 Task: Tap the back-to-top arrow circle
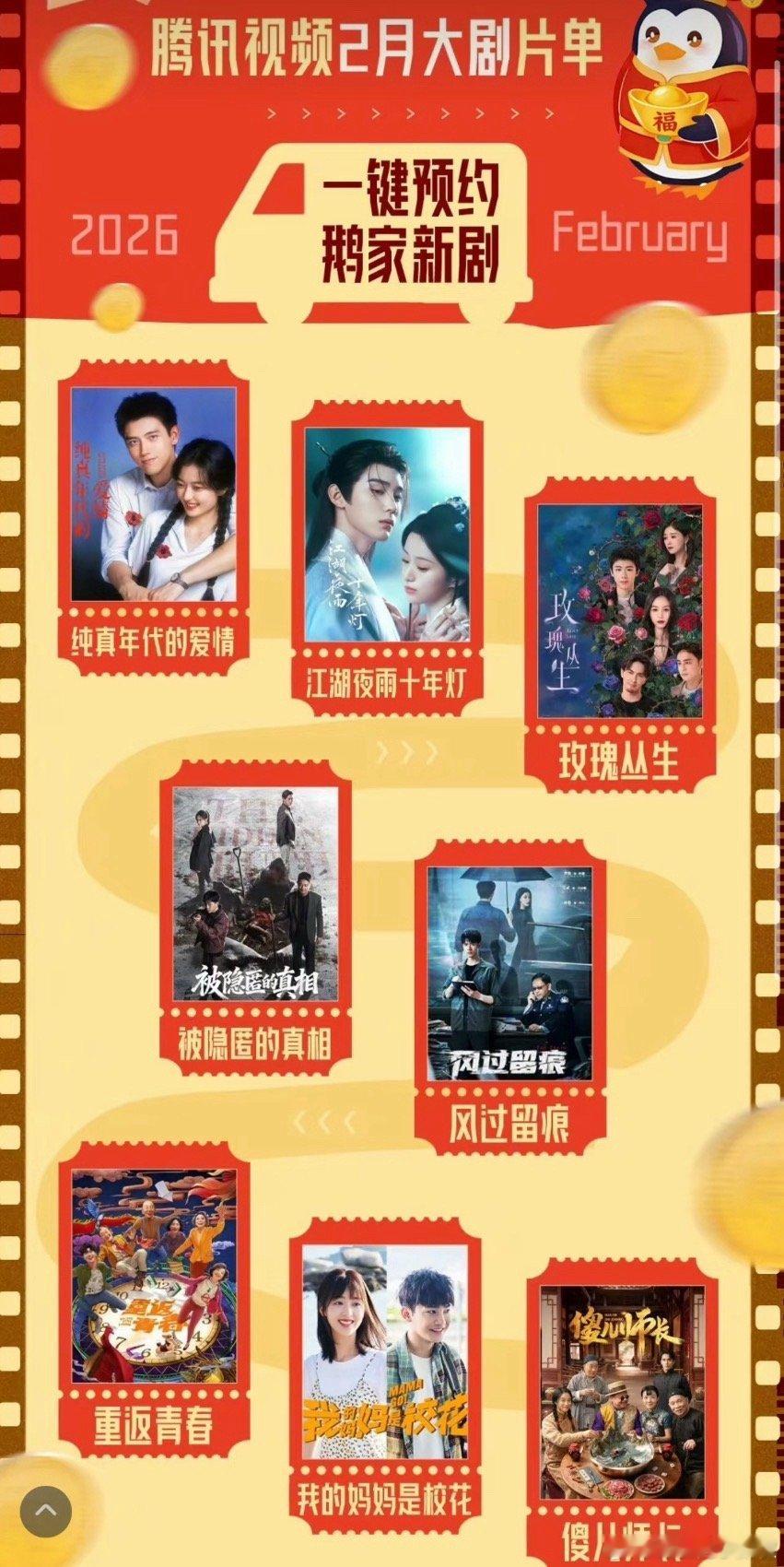44,1512
